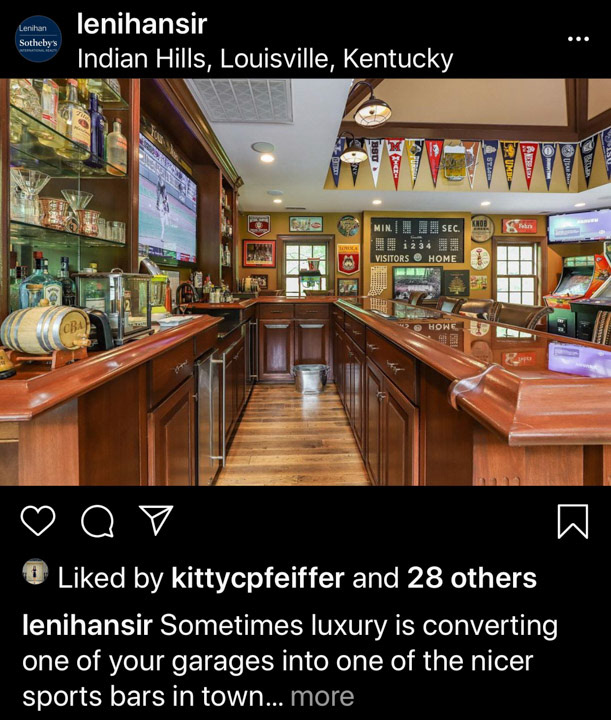View the 28 others who liked the post
Screen dimensions: 611x720
pos(471,578)
